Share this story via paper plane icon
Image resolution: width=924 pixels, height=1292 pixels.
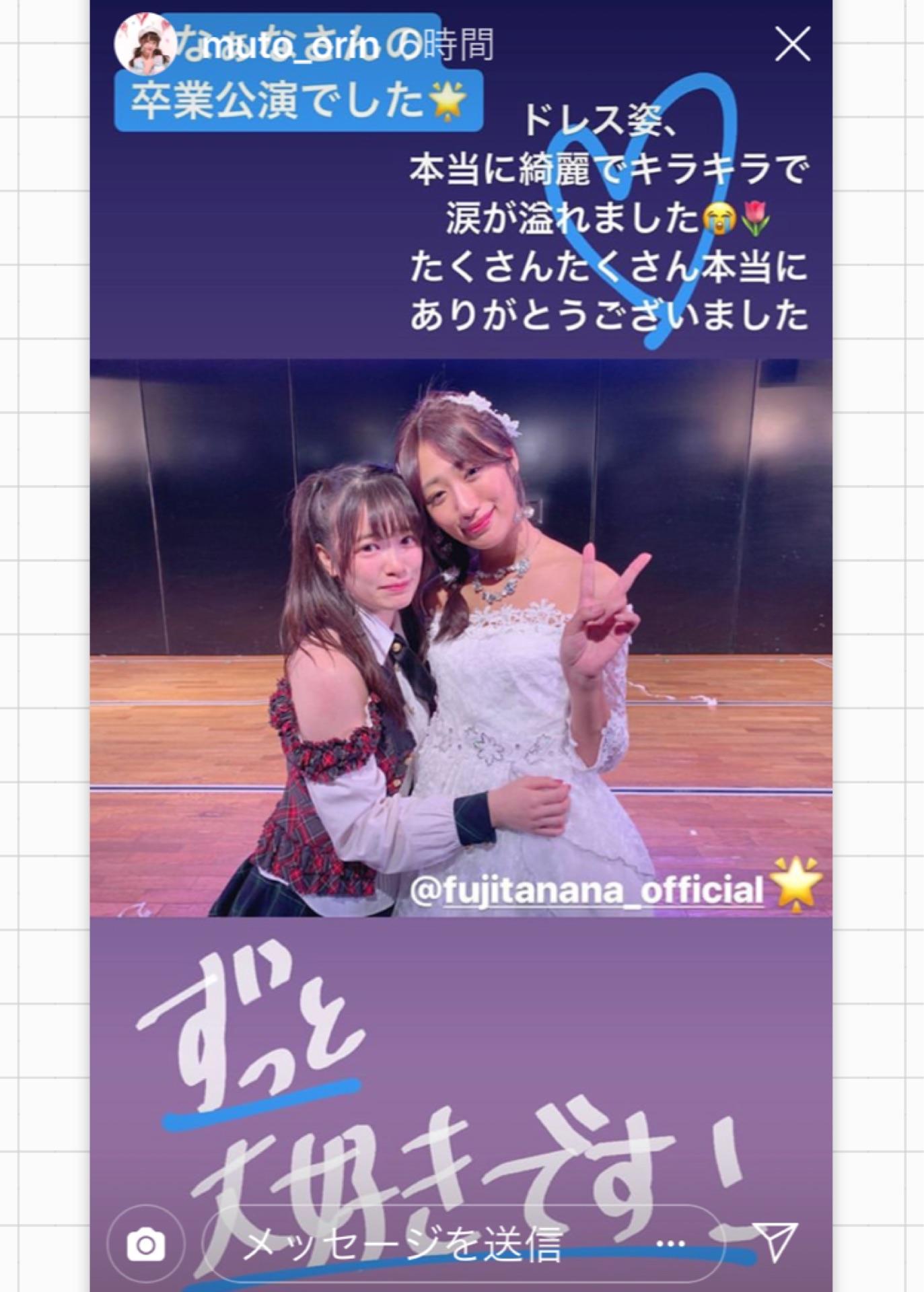(775, 1243)
